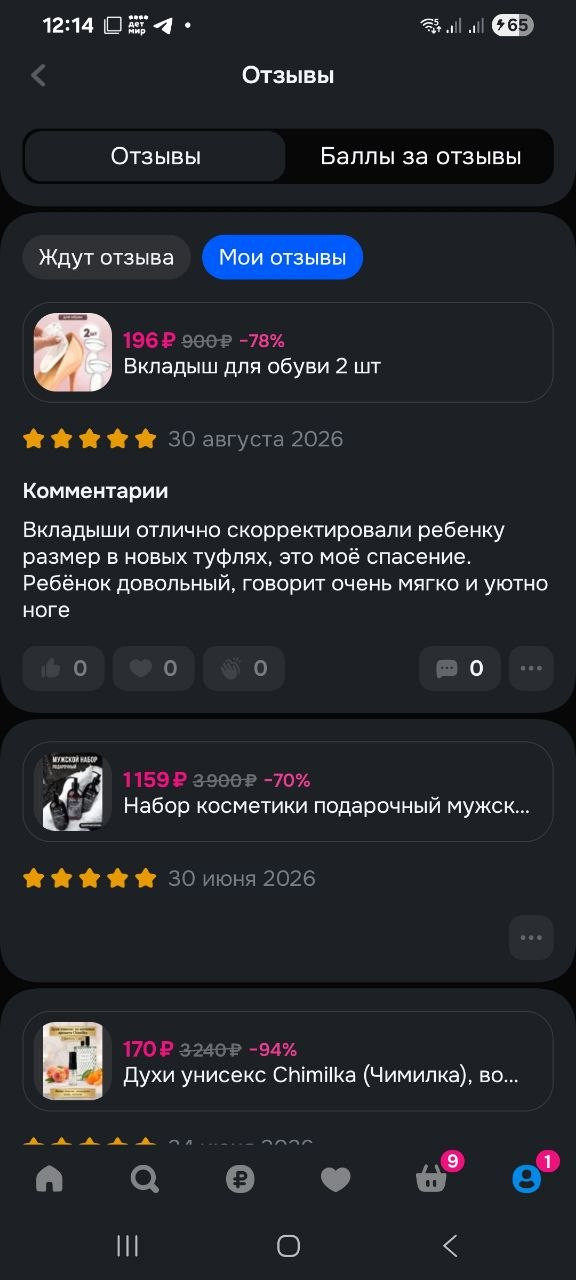Open the more options menu for the insoles review
The width and height of the screenshot is (576, 1280).
531,669
